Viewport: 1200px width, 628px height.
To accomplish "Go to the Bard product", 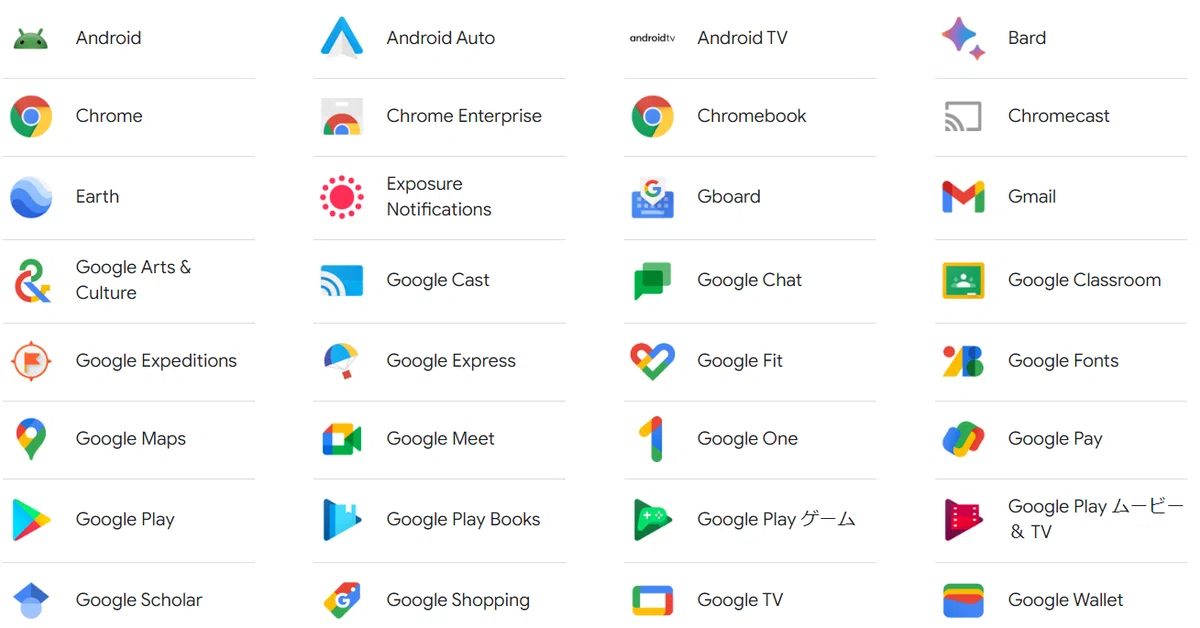I will 1026,38.
